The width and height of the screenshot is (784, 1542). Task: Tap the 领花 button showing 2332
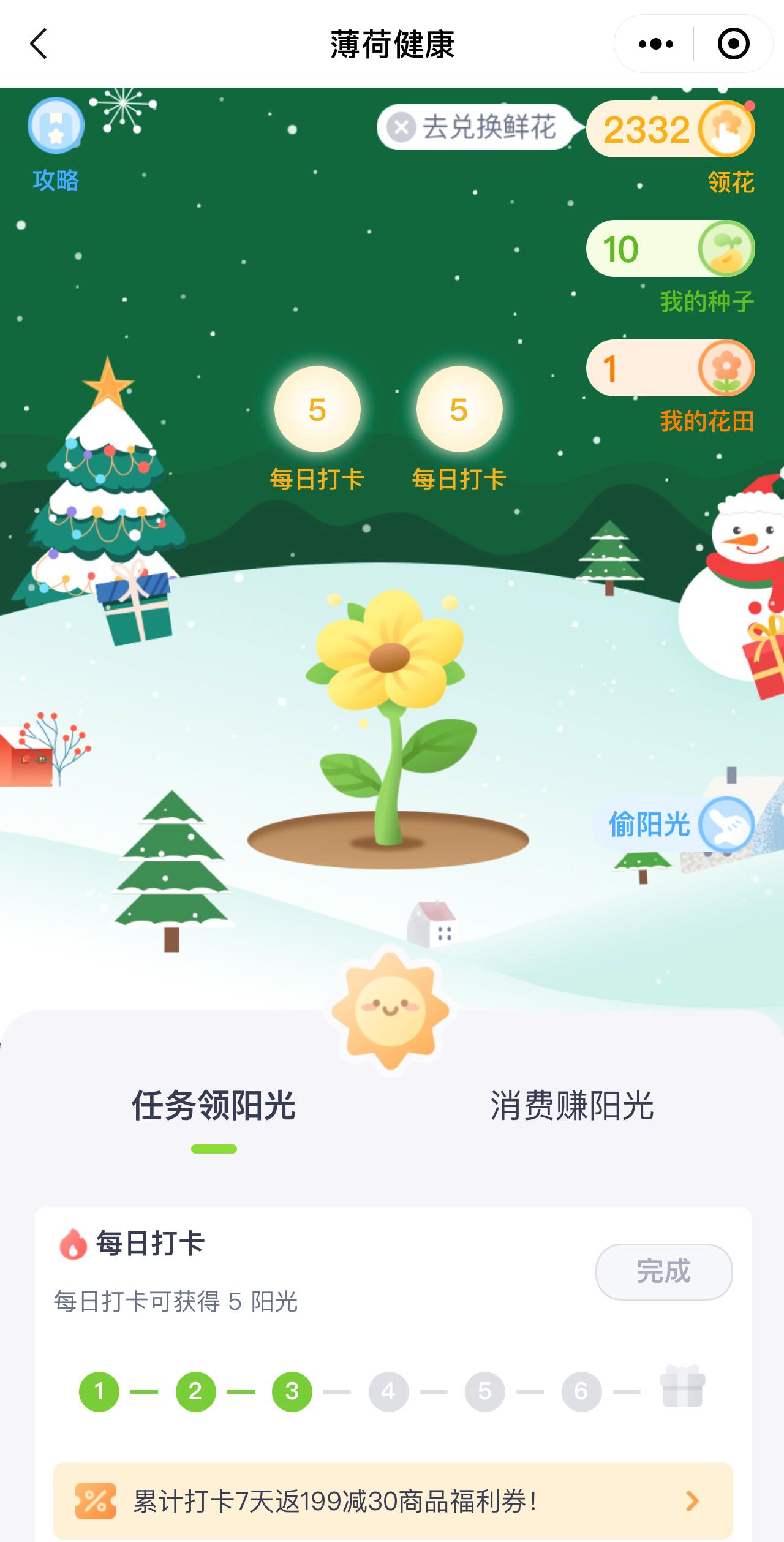click(x=671, y=130)
